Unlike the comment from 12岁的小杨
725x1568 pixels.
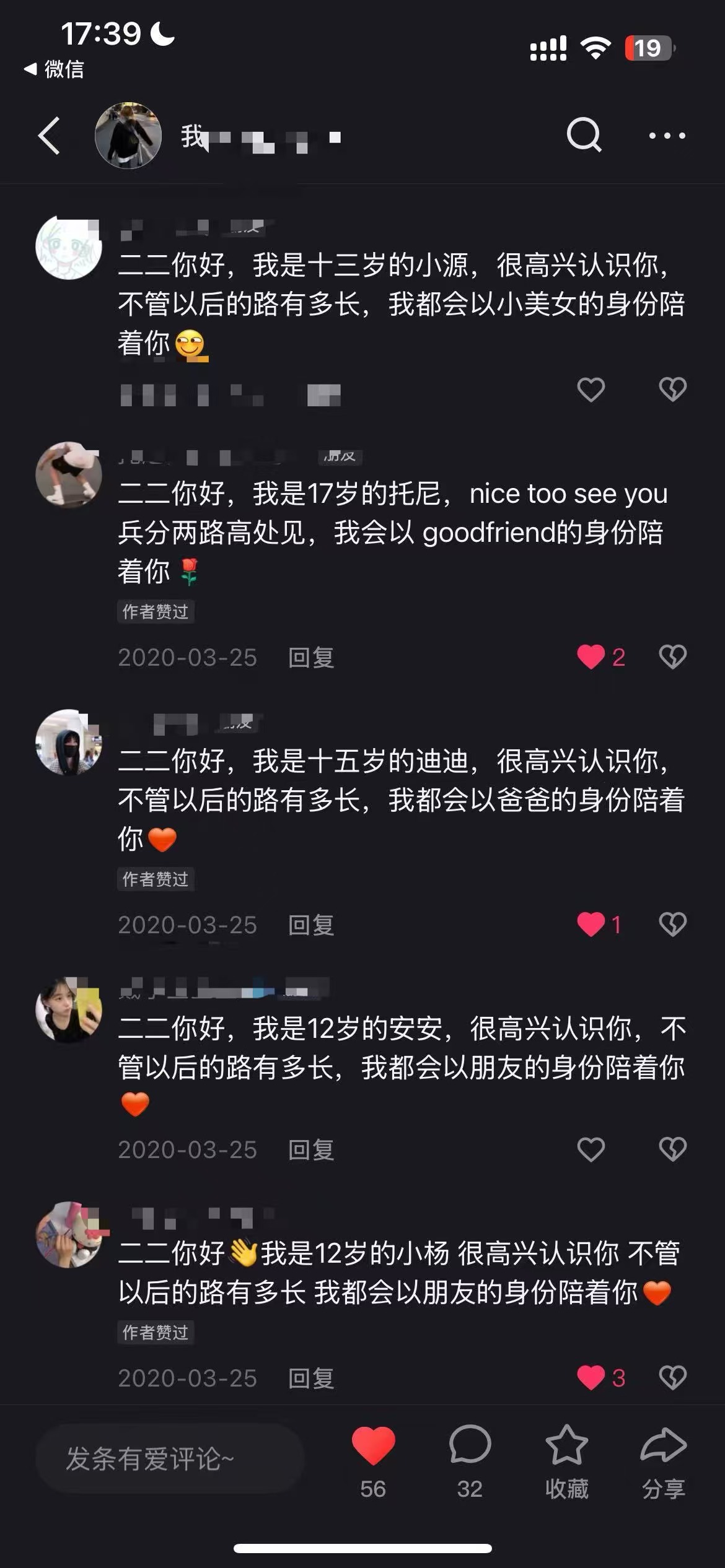(591, 1378)
